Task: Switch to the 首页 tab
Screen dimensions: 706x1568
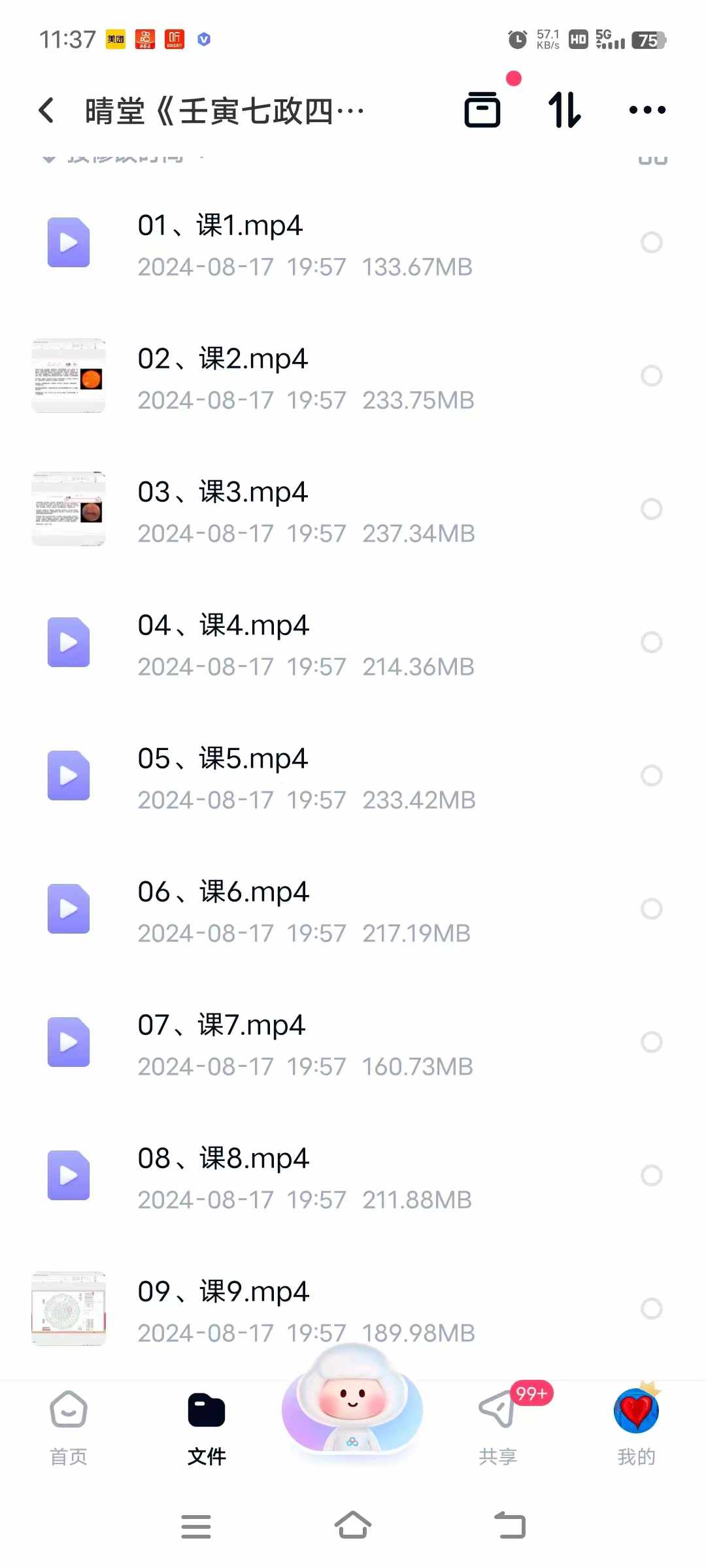Action: 69,1429
